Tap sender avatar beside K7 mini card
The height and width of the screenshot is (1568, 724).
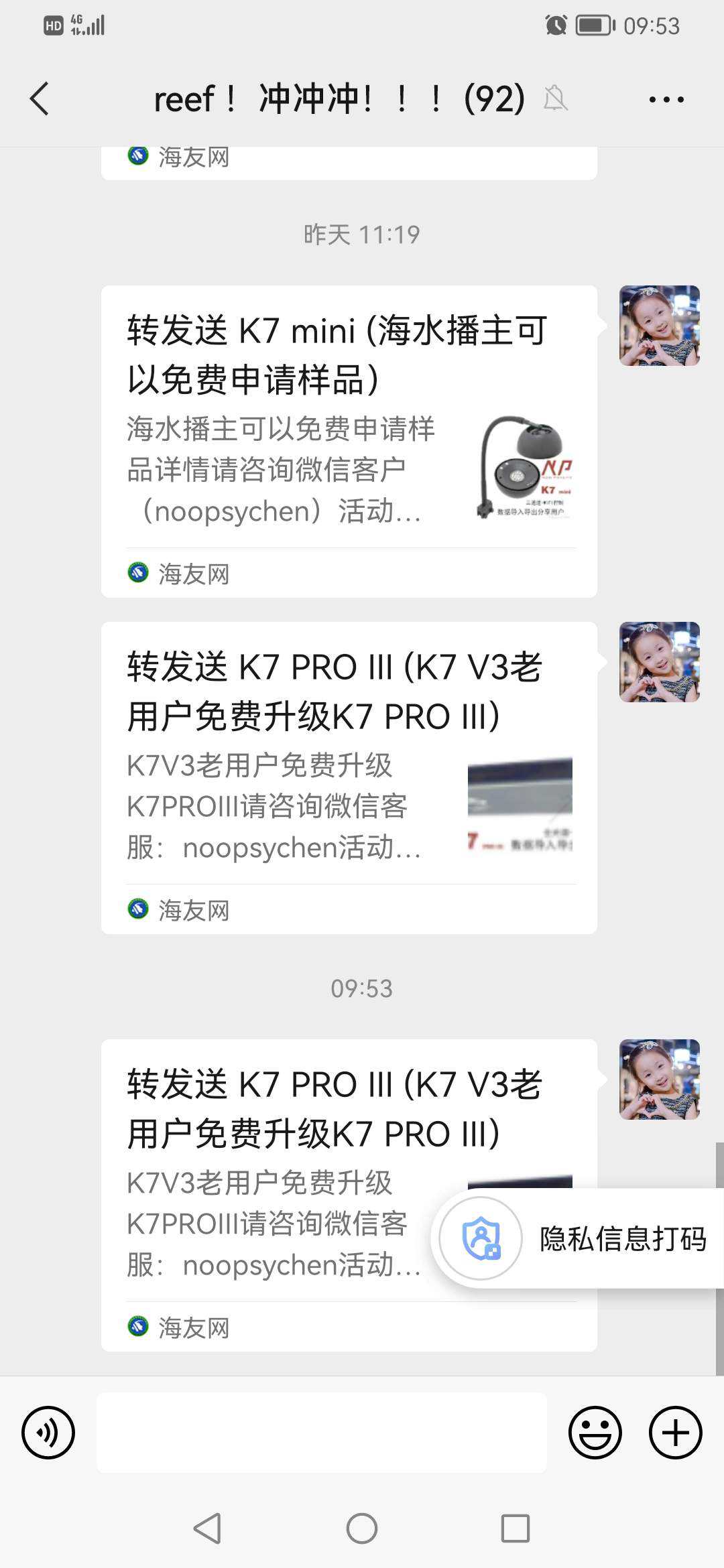659,326
